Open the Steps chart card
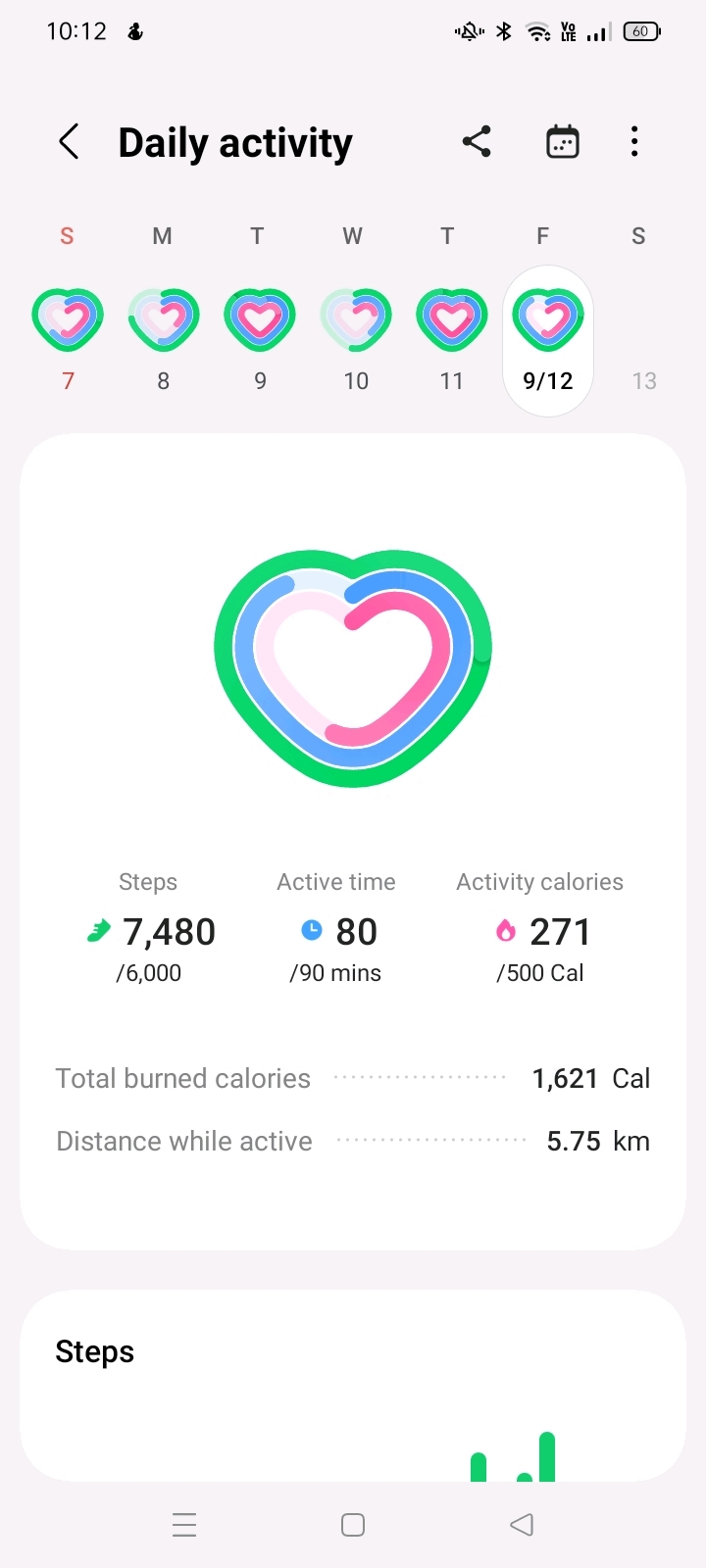The height and width of the screenshot is (1568, 706). pos(353,1386)
